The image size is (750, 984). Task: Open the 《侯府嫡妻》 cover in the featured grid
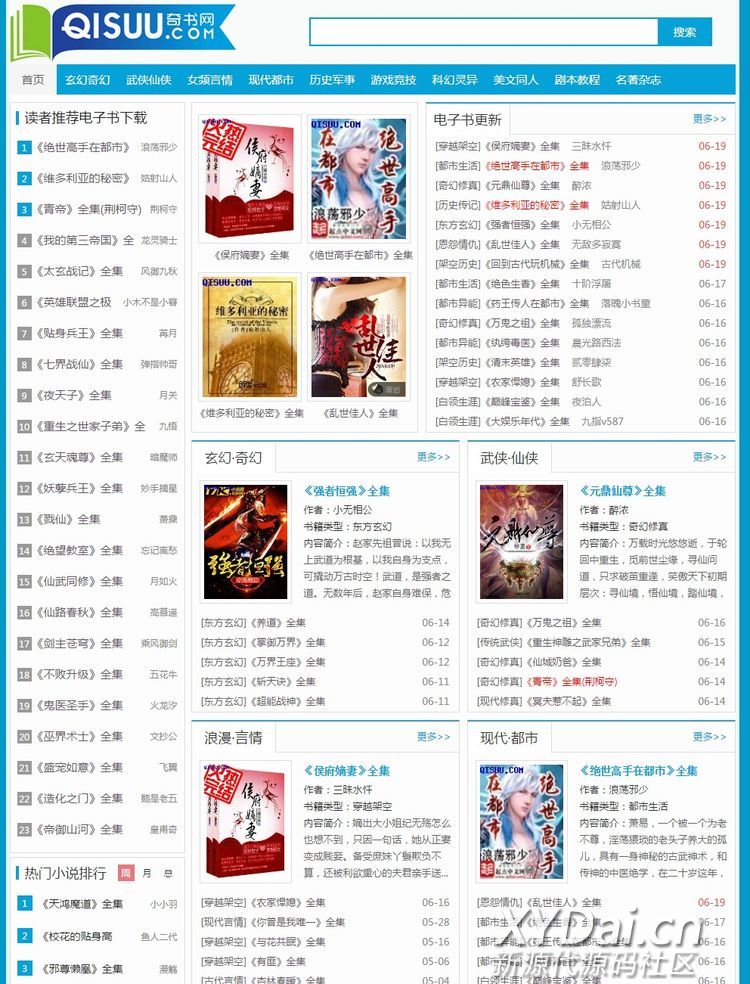[x=250, y=178]
